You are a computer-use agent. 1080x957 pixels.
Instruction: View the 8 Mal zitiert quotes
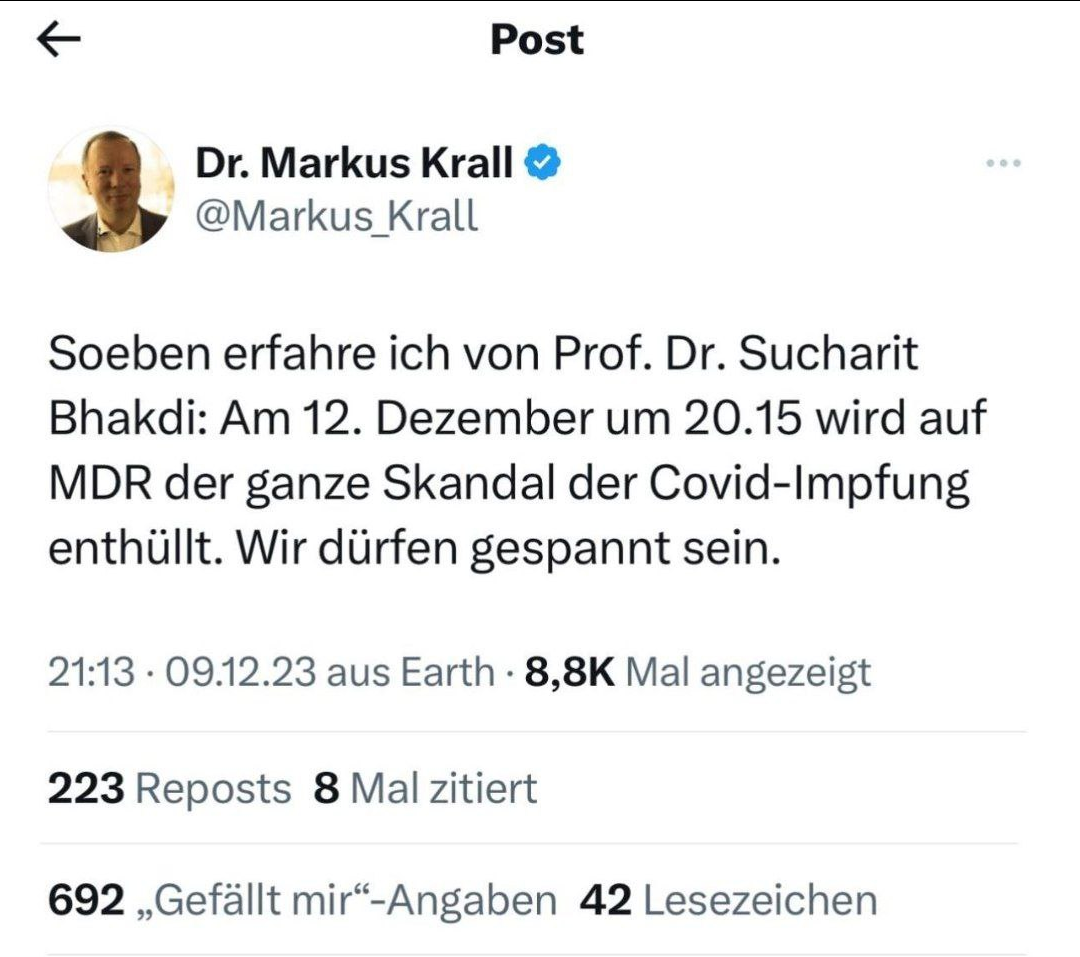[x=425, y=789]
